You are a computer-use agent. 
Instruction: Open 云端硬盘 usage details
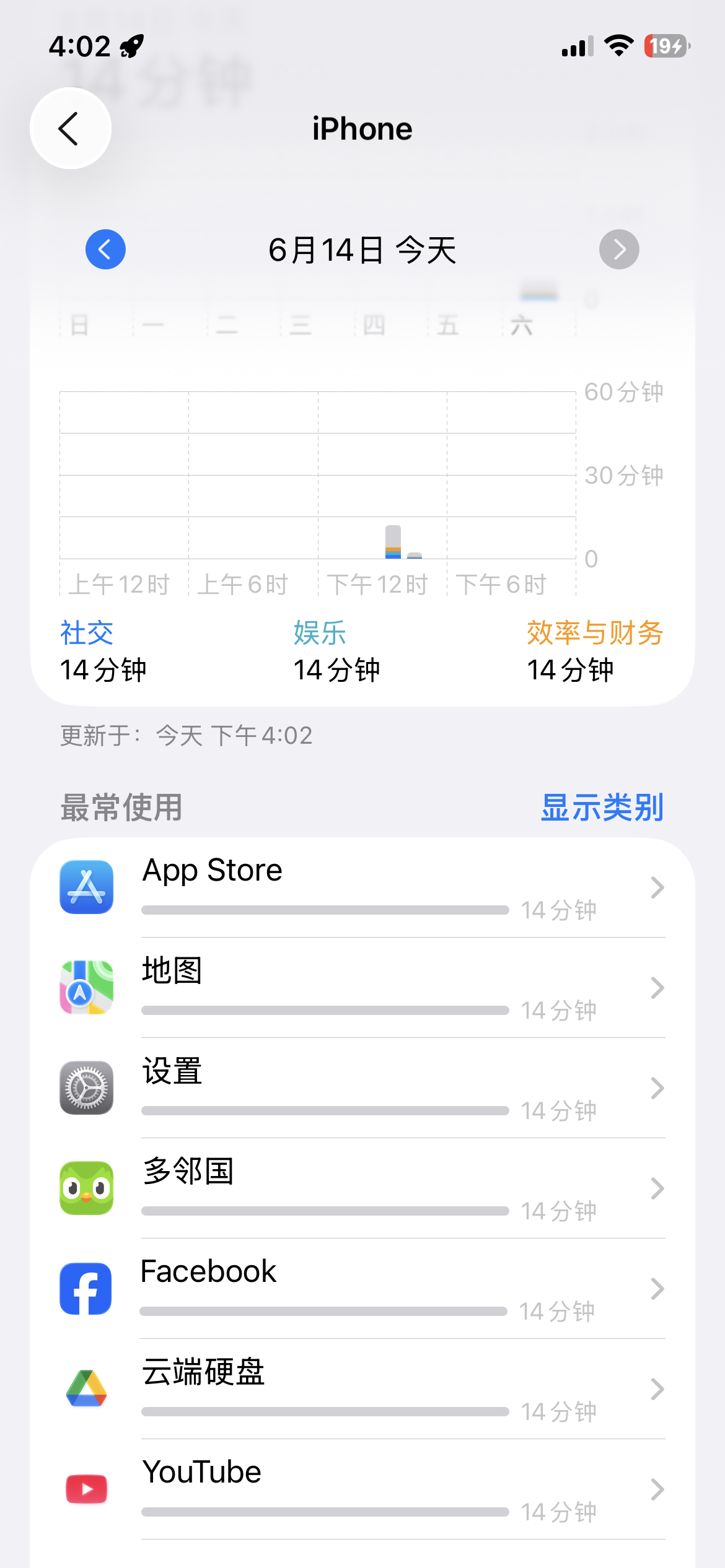click(x=362, y=1389)
